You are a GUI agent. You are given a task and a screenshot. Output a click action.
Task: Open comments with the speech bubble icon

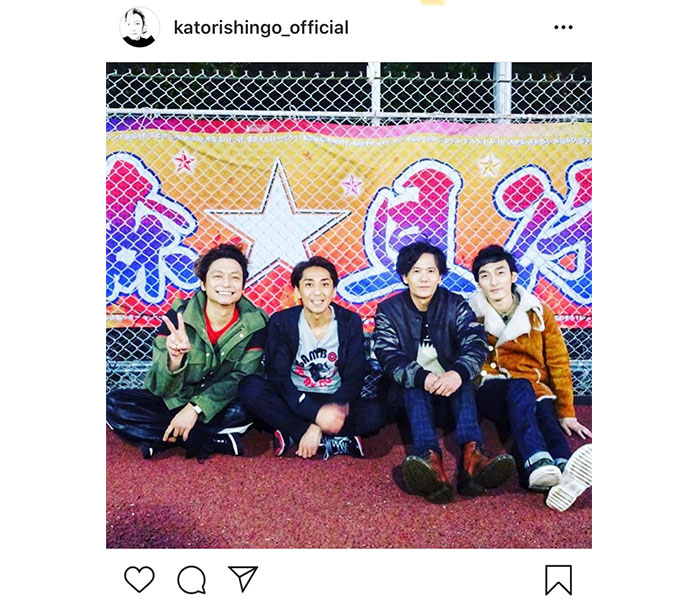(191, 579)
